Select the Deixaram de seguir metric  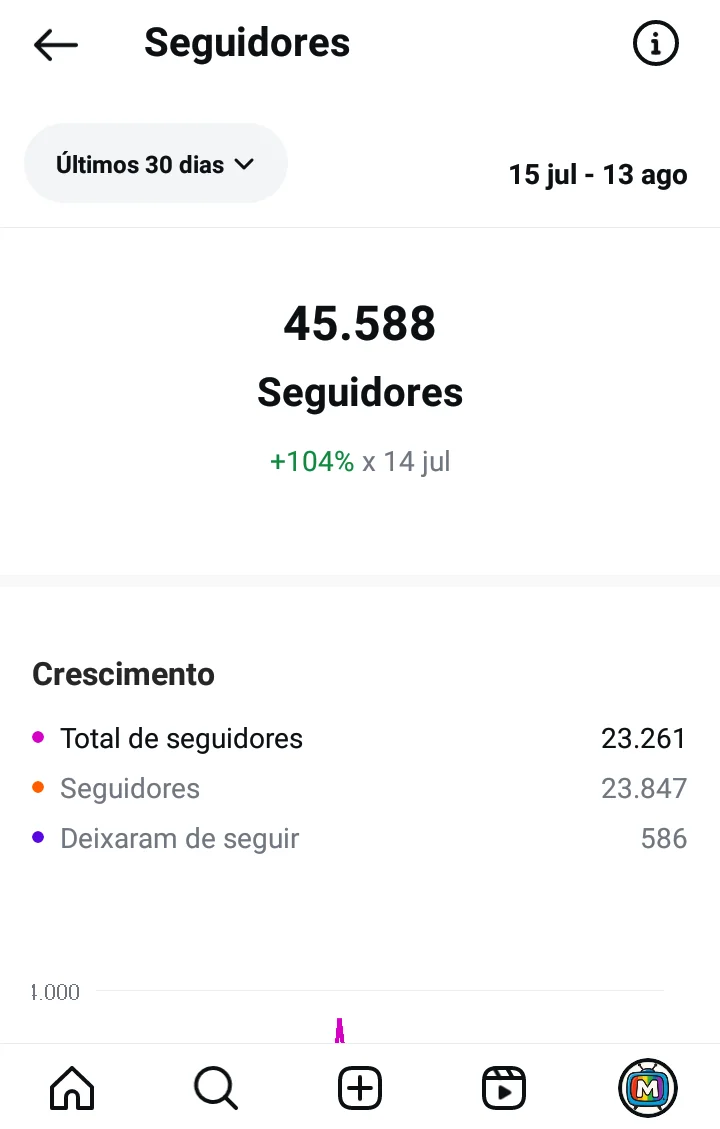click(359, 838)
